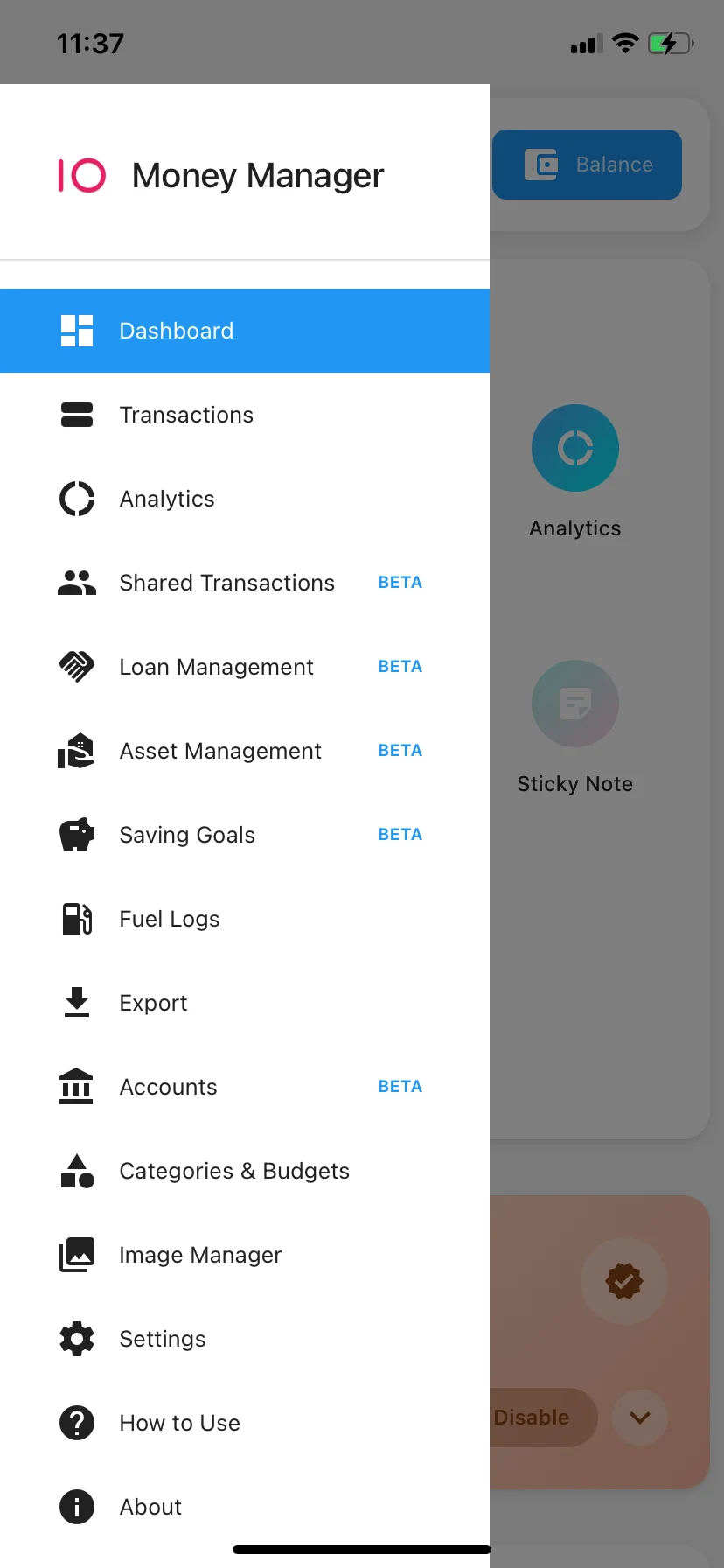
Task: Open How to Use help entry
Action: point(179,1422)
